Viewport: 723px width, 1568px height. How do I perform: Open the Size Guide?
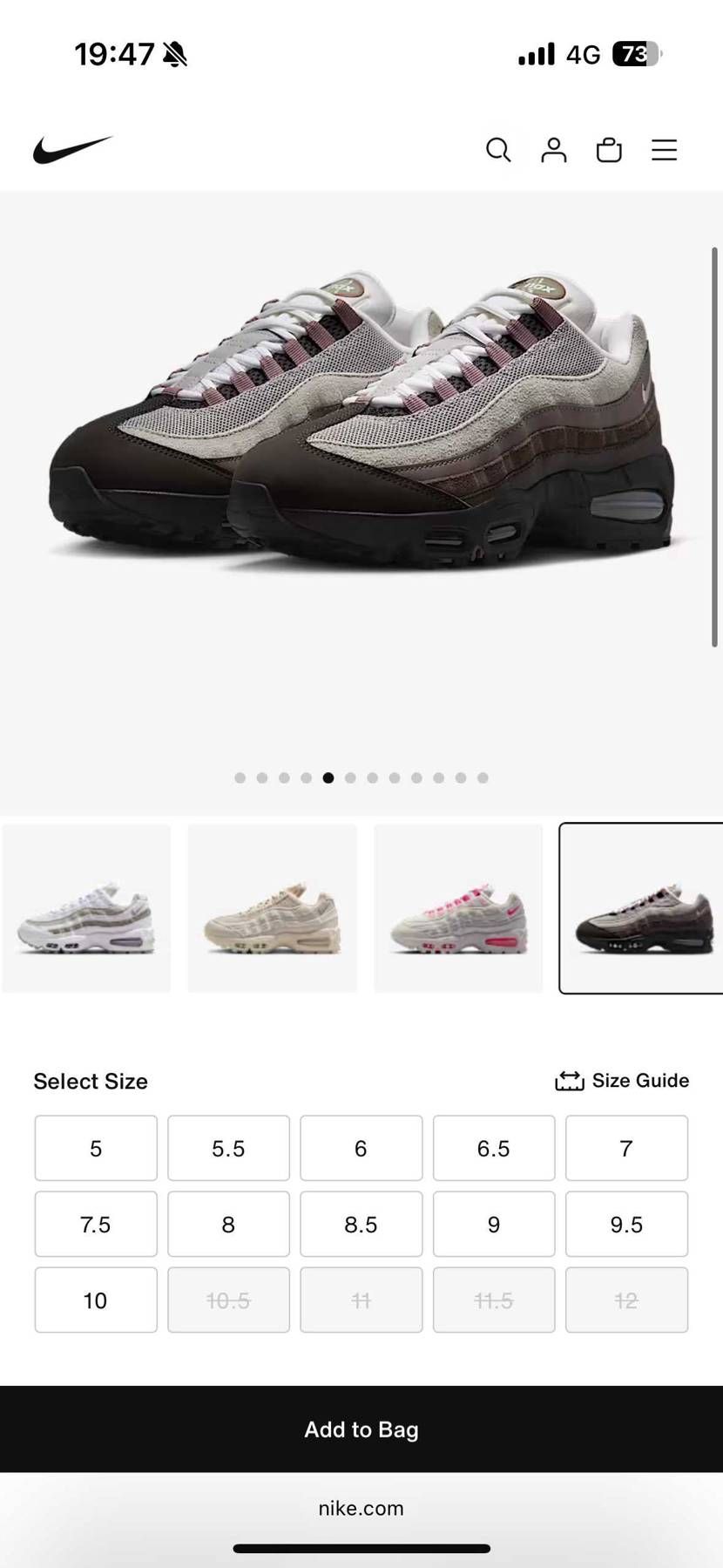tap(622, 1081)
